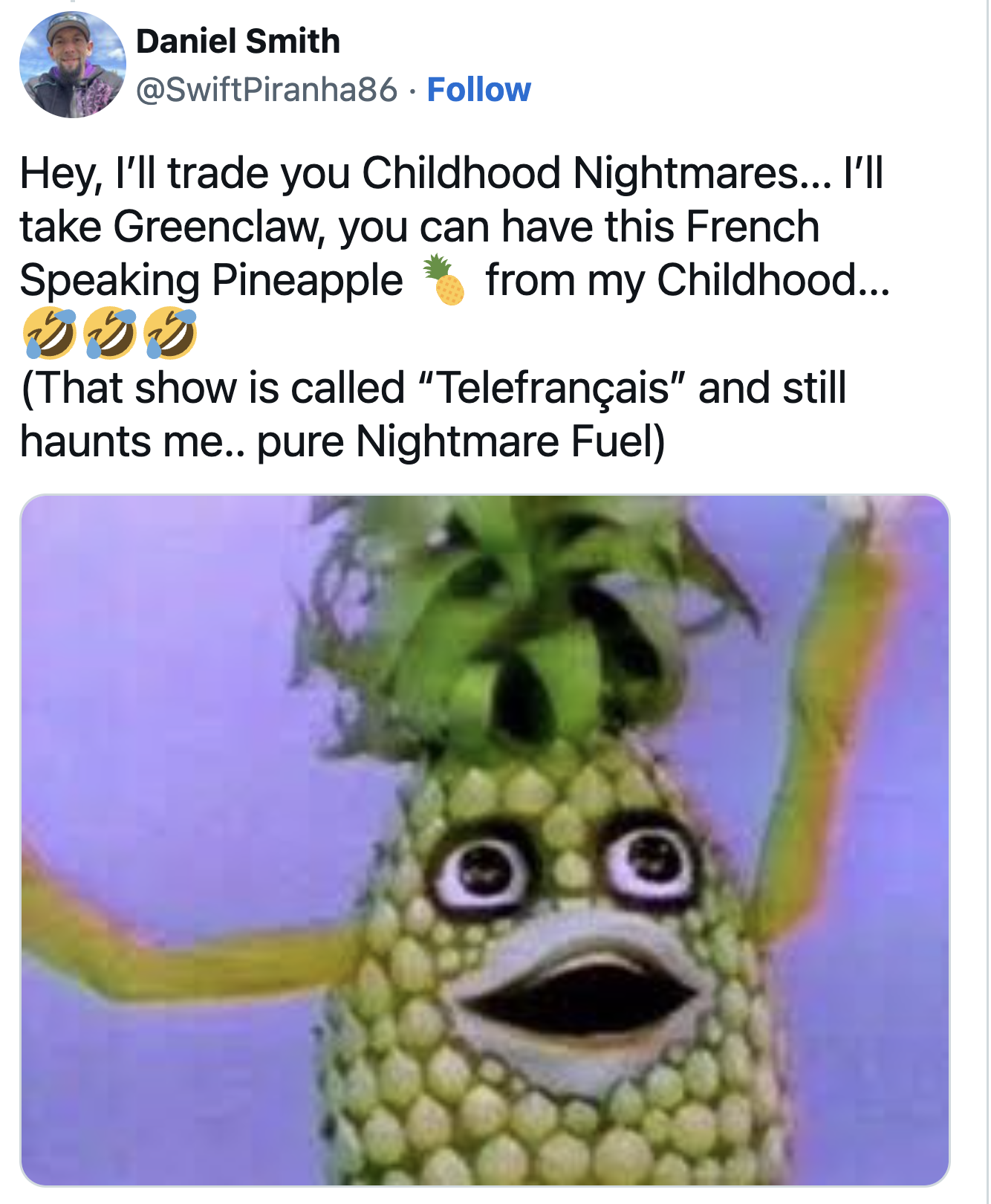This screenshot has height=1204, width=991.
Task: Click the dot separator beside the handle
Action: pyautogui.click(x=412, y=91)
